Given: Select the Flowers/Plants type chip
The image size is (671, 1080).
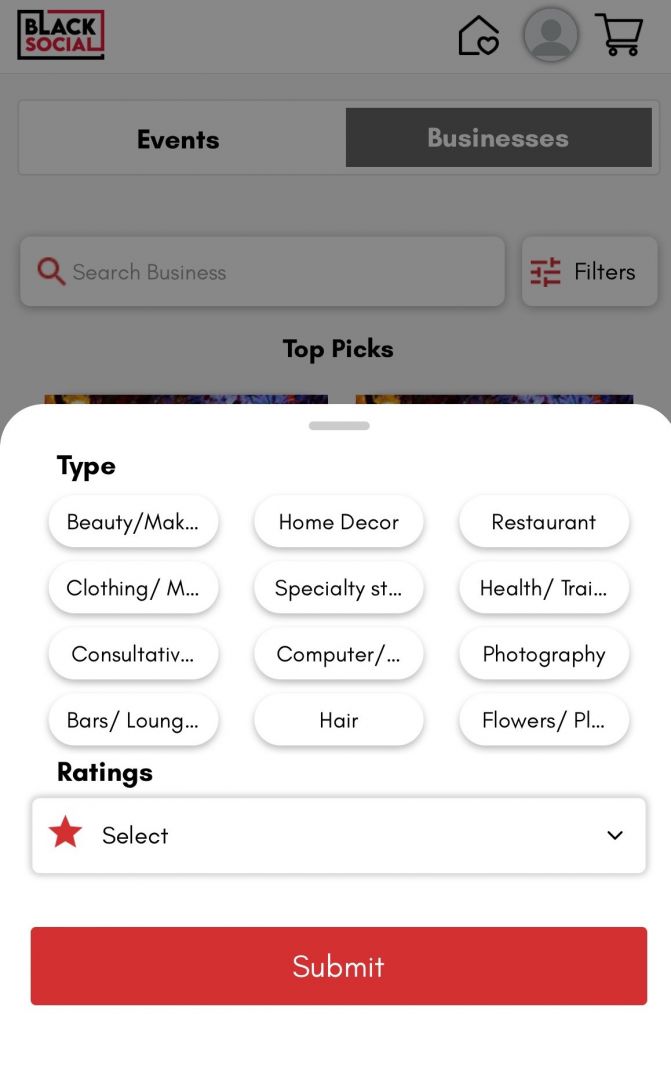Looking at the screenshot, I should [x=543, y=720].
